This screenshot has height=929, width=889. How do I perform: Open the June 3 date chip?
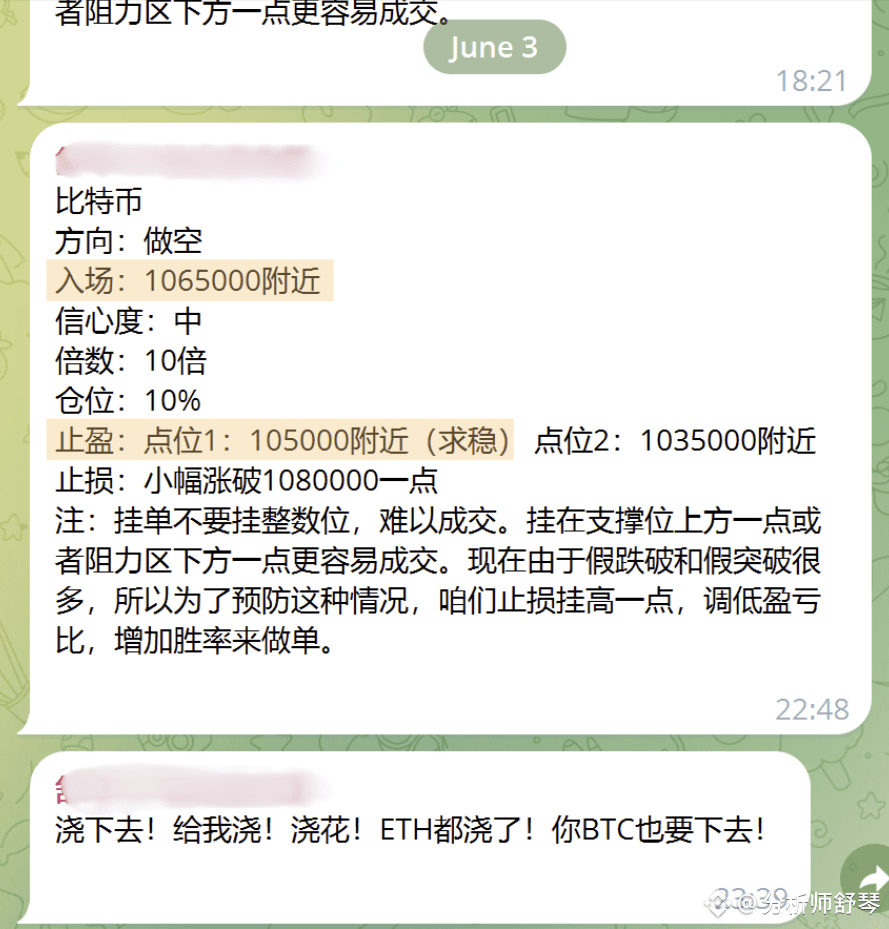[494, 47]
